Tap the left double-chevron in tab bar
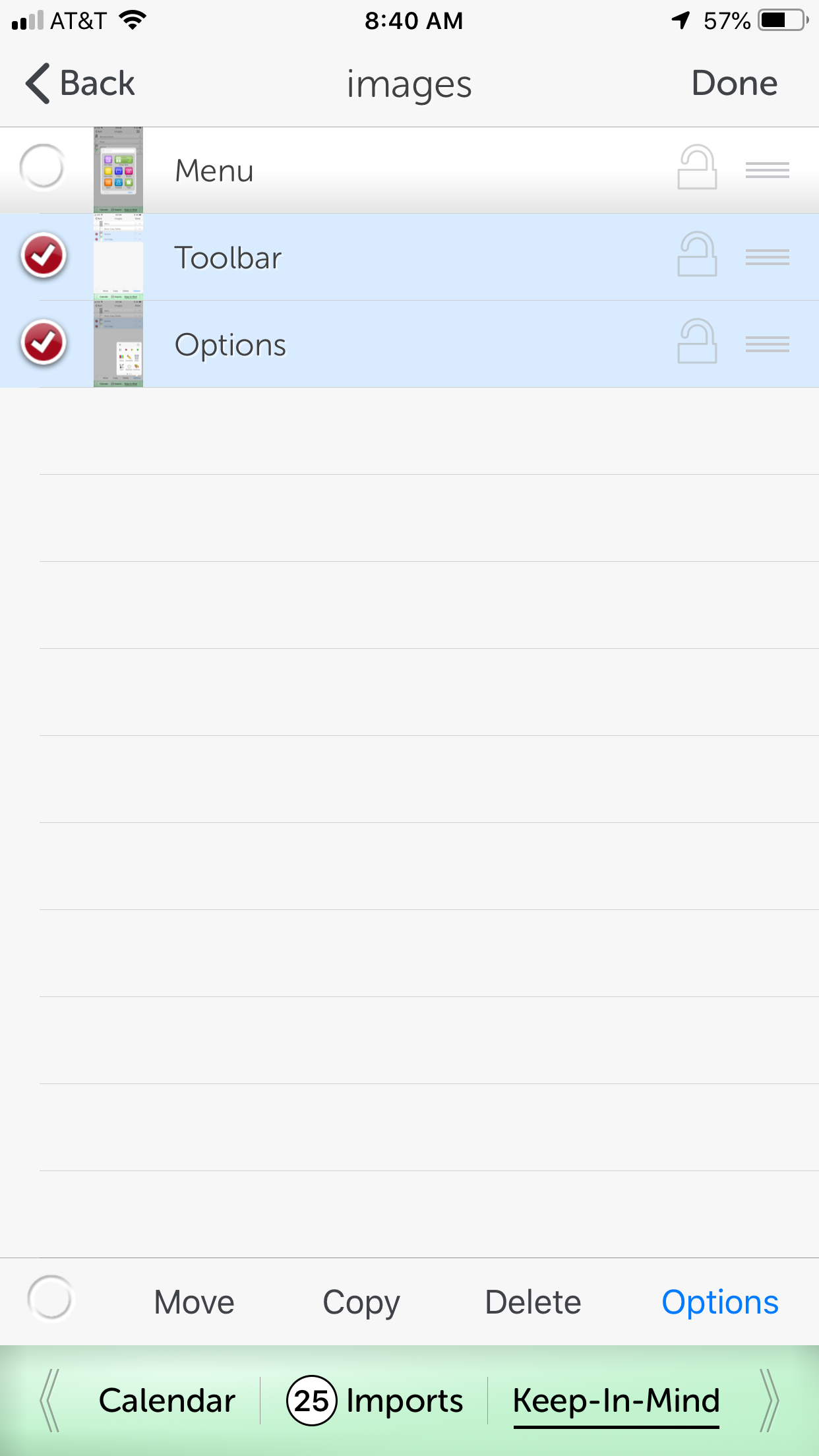Image resolution: width=819 pixels, height=1456 pixels. point(50,1401)
